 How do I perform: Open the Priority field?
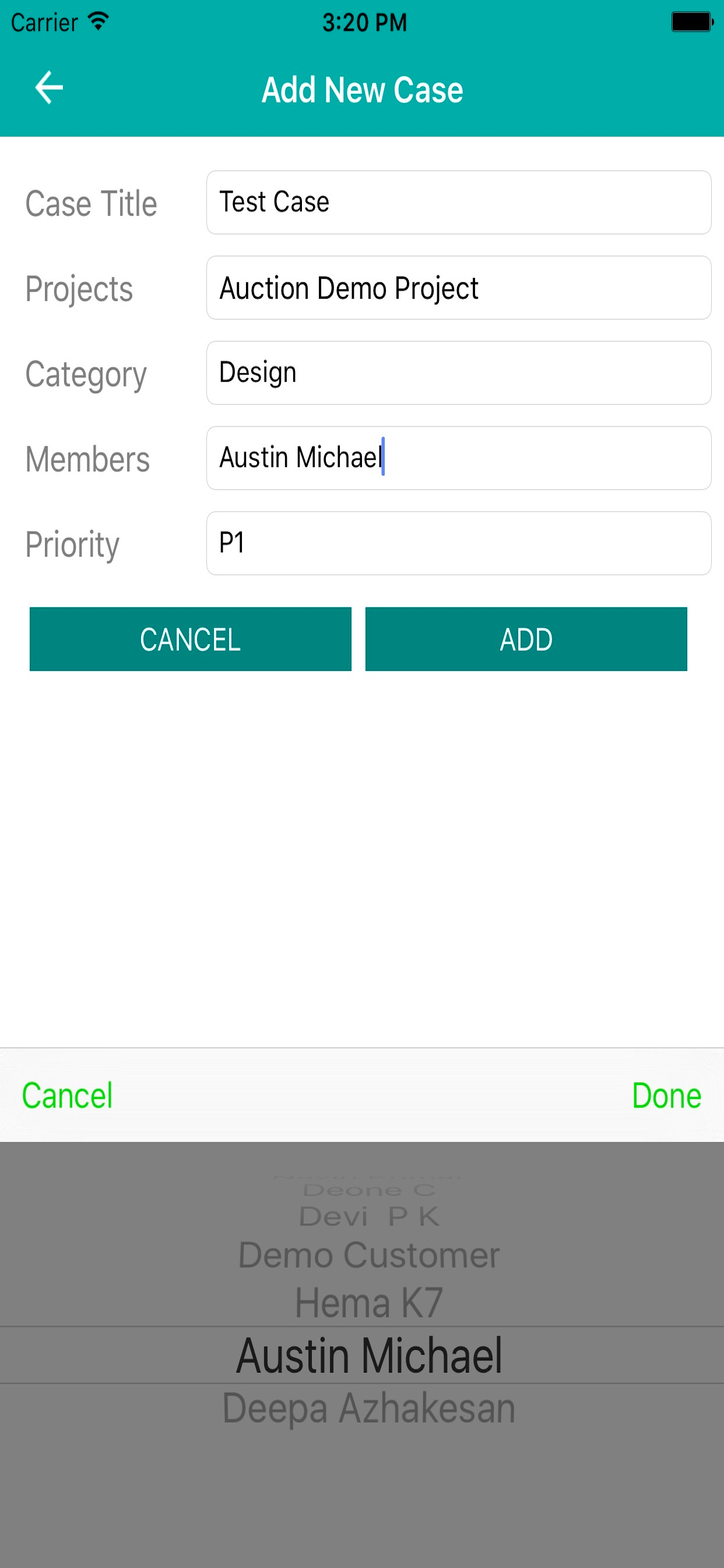tap(458, 544)
